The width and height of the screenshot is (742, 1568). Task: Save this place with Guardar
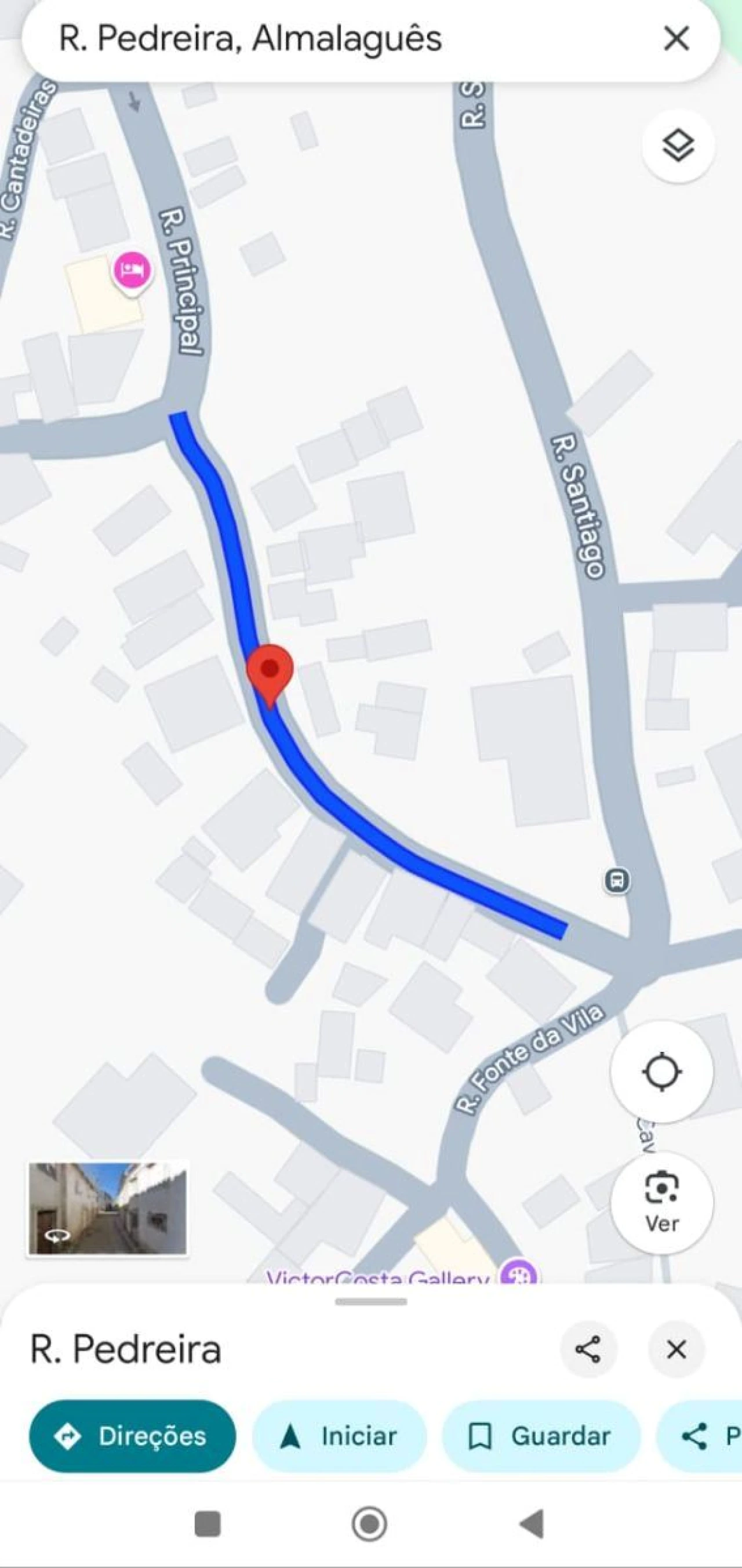[x=540, y=1436]
